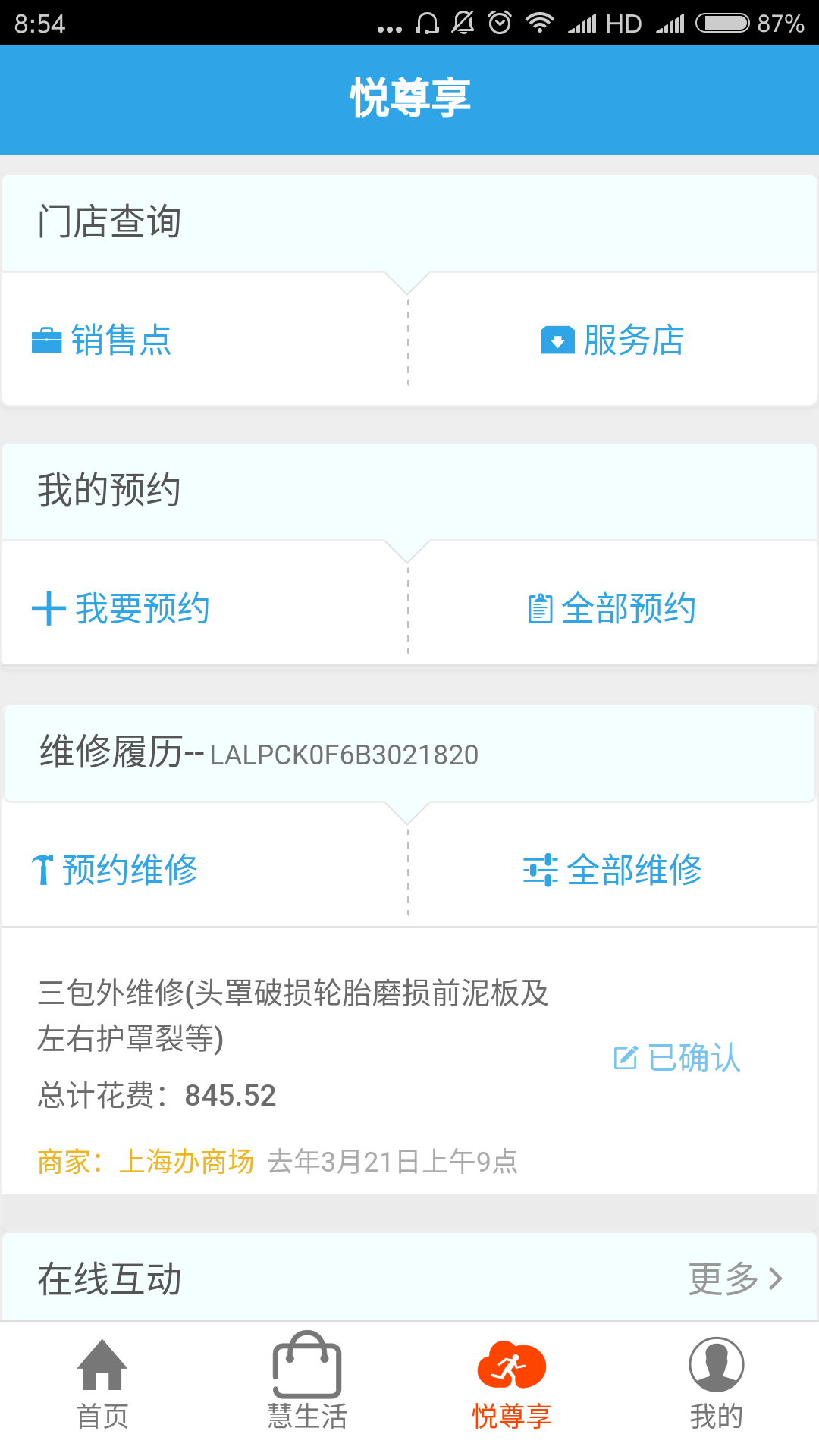Open 销售点 store lookup
The height and width of the screenshot is (1456, 819).
pos(102,340)
